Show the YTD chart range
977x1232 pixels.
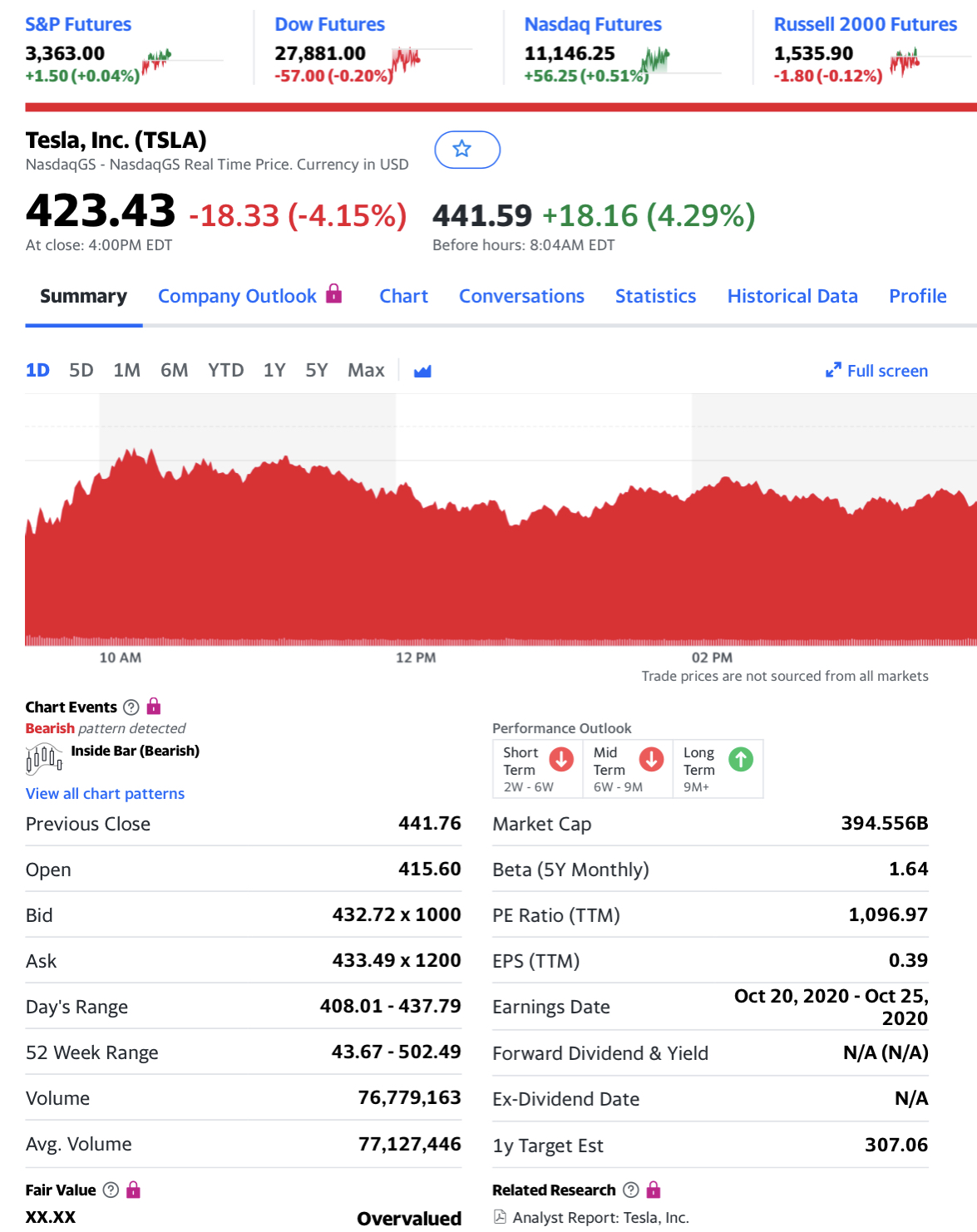coord(225,370)
